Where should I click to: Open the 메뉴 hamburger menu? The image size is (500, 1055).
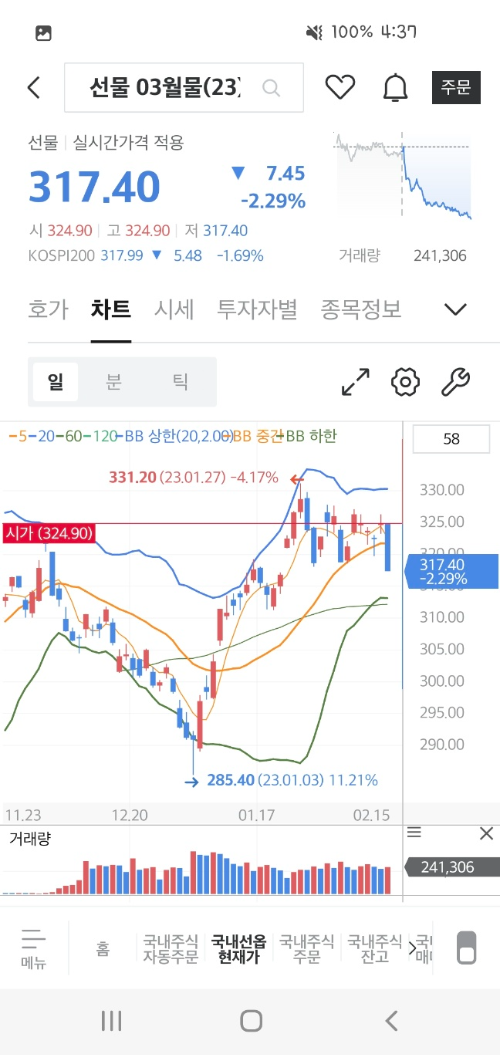34,948
